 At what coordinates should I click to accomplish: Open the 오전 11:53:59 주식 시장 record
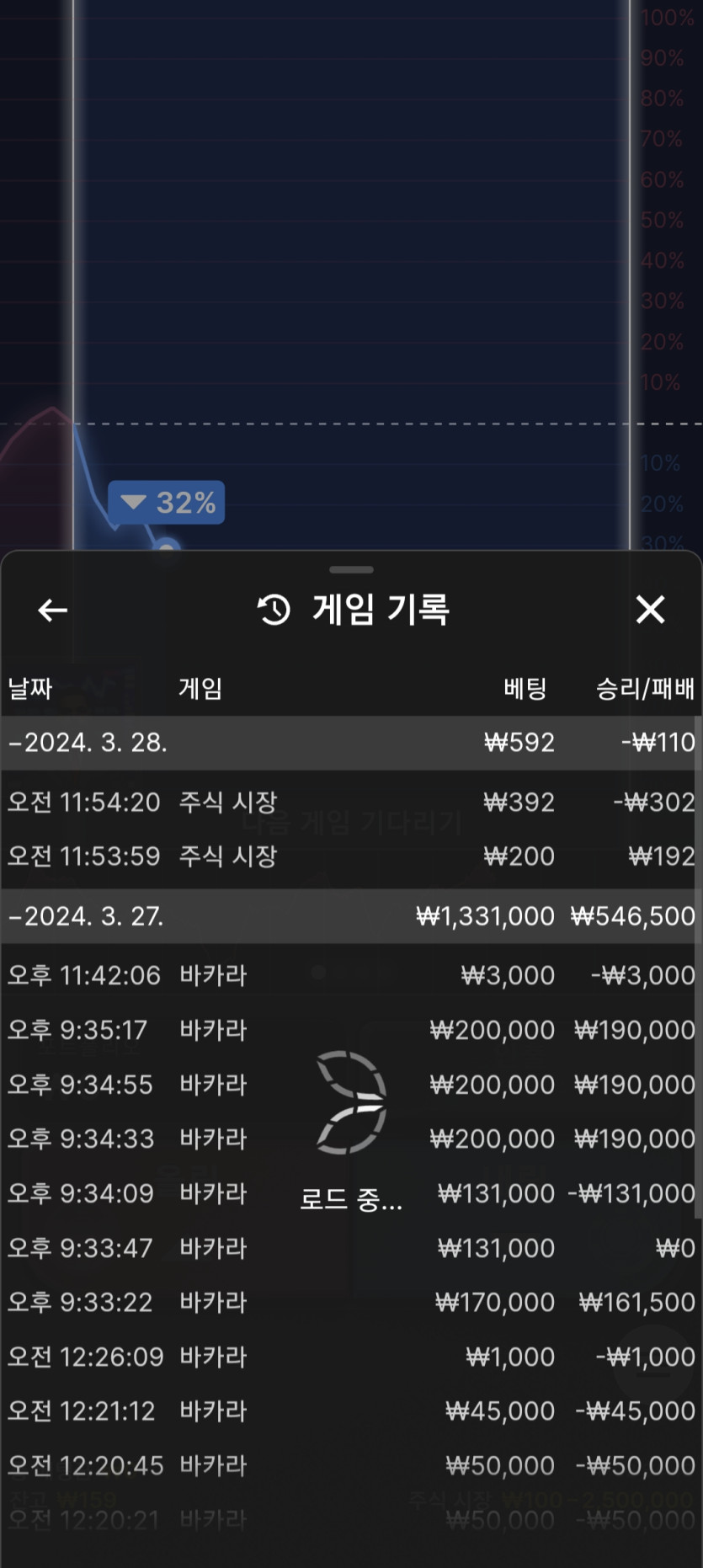click(350, 856)
